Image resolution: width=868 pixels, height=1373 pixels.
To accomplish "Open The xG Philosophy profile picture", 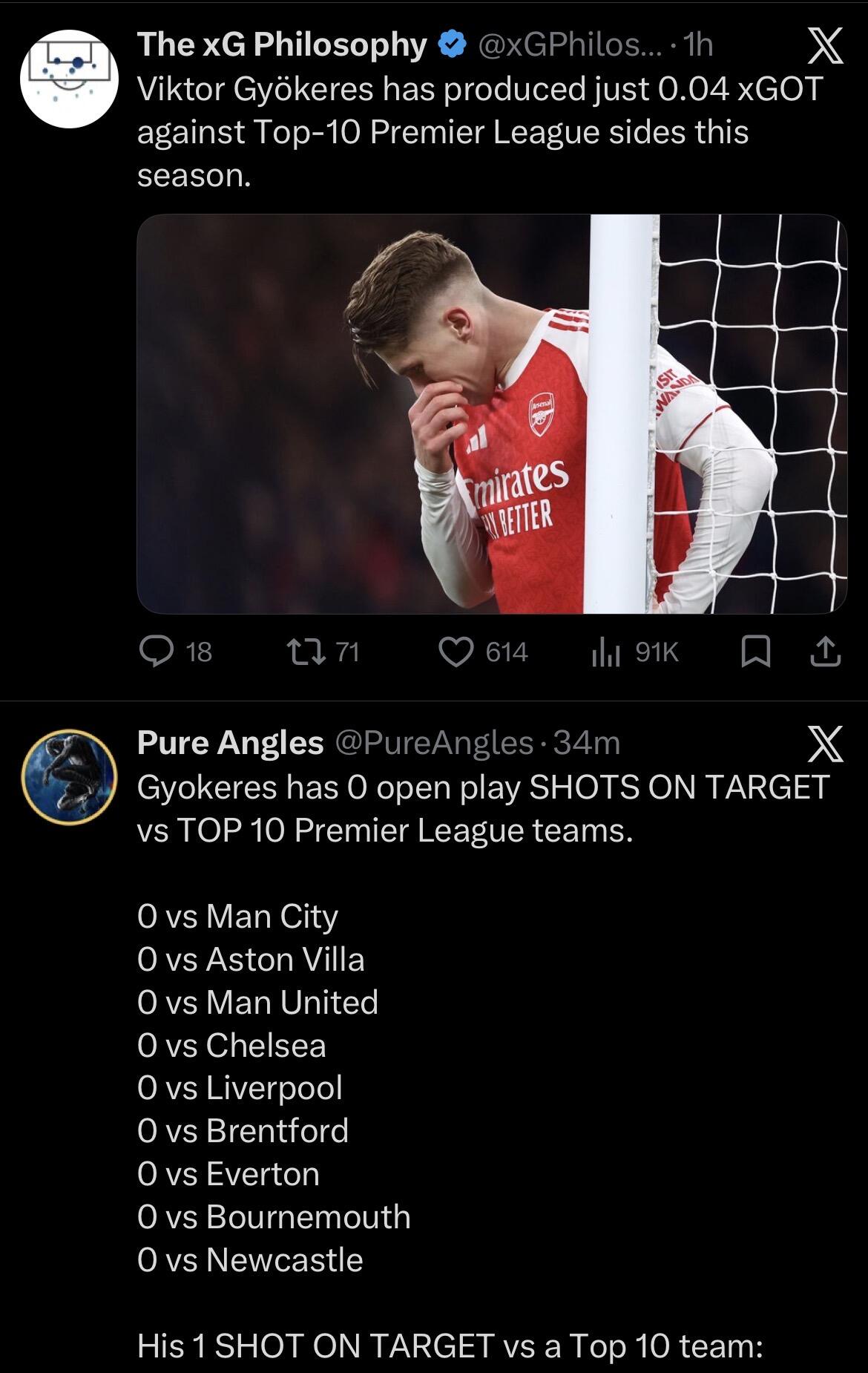I will coord(69,79).
